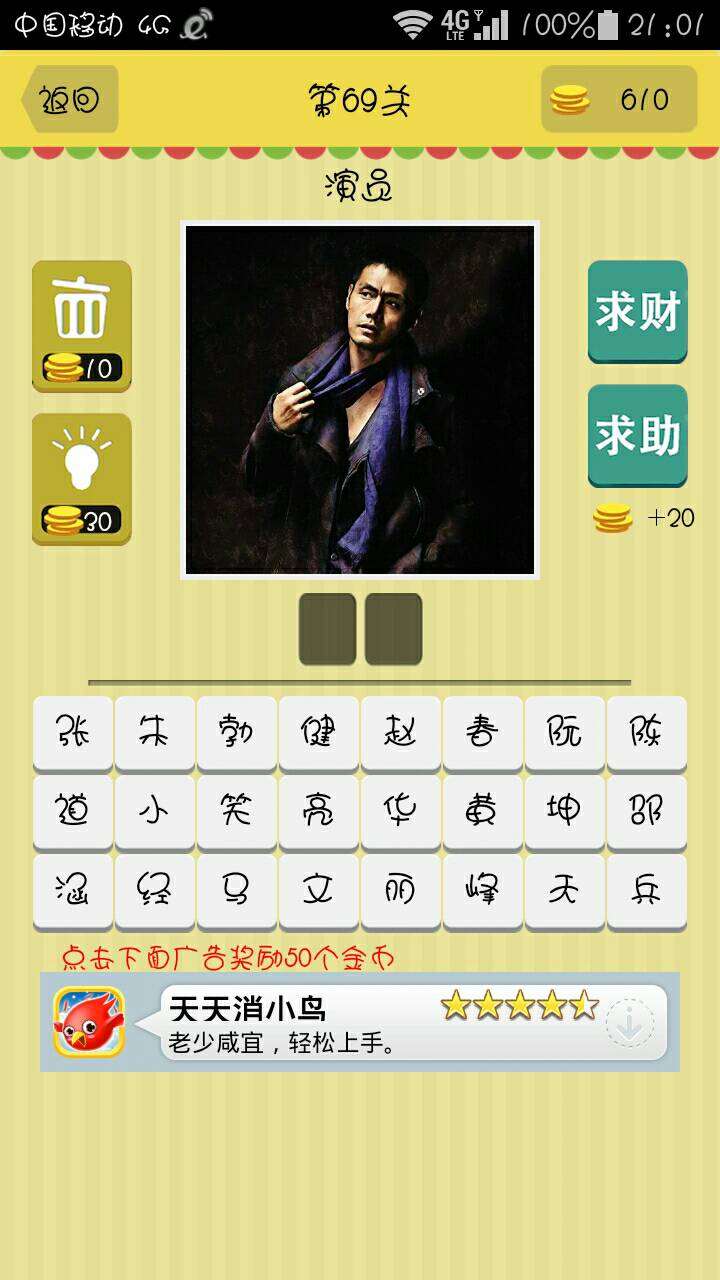Tap the 返回 back button
Image resolution: width=720 pixels, height=1280 pixels.
pyautogui.click(x=70, y=99)
